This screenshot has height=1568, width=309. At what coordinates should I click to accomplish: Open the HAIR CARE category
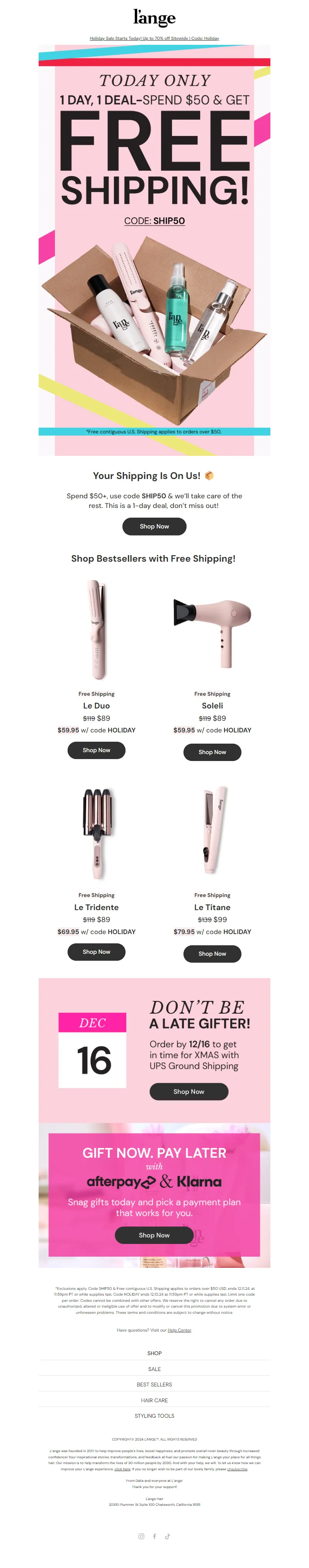[154, 1401]
